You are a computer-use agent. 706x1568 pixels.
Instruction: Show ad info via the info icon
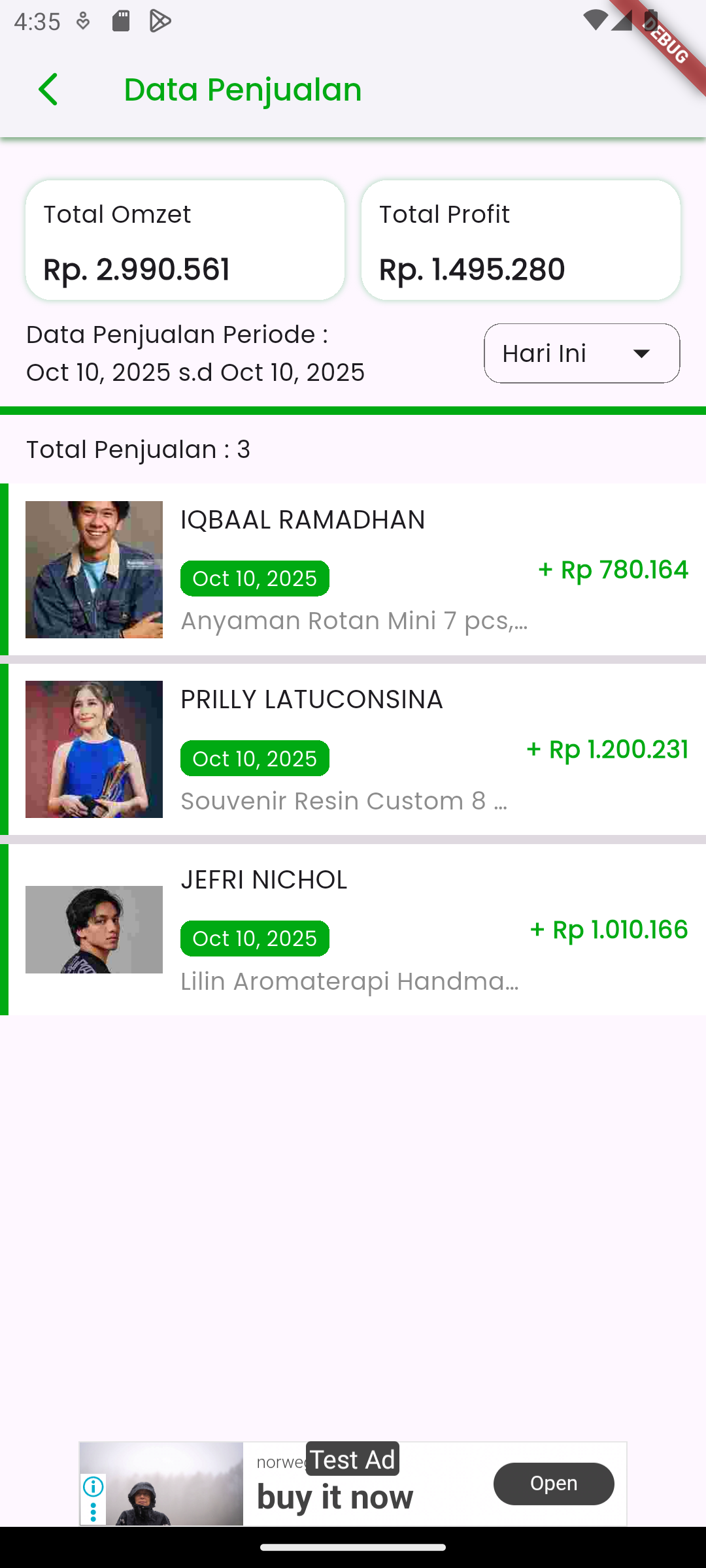(93, 1487)
